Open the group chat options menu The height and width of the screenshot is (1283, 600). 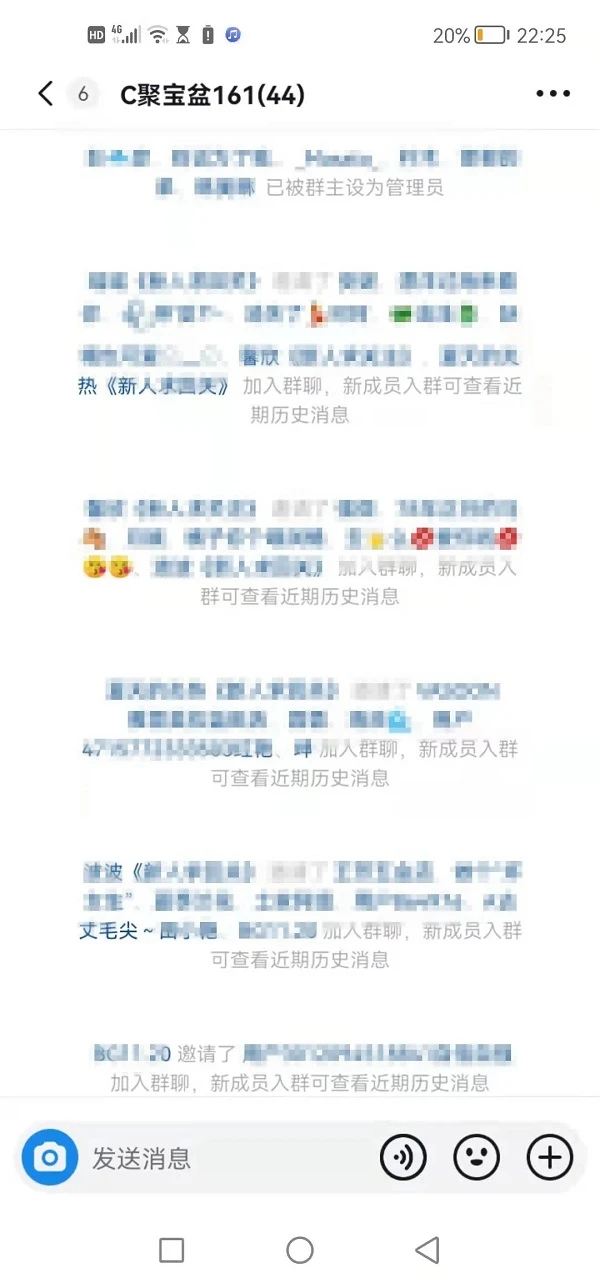coord(552,94)
